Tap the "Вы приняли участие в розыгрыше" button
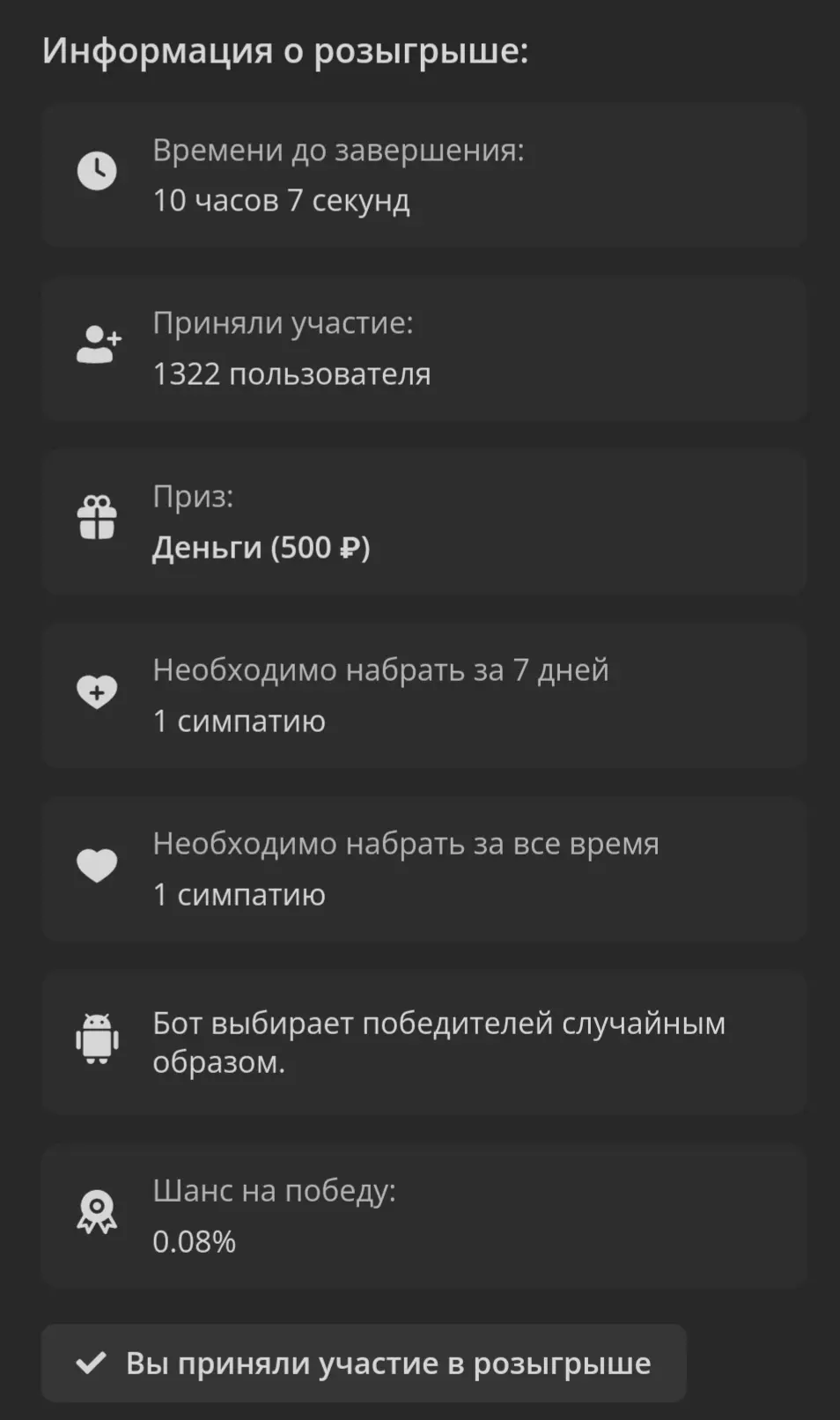The height and width of the screenshot is (1420, 840). click(364, 1363)
